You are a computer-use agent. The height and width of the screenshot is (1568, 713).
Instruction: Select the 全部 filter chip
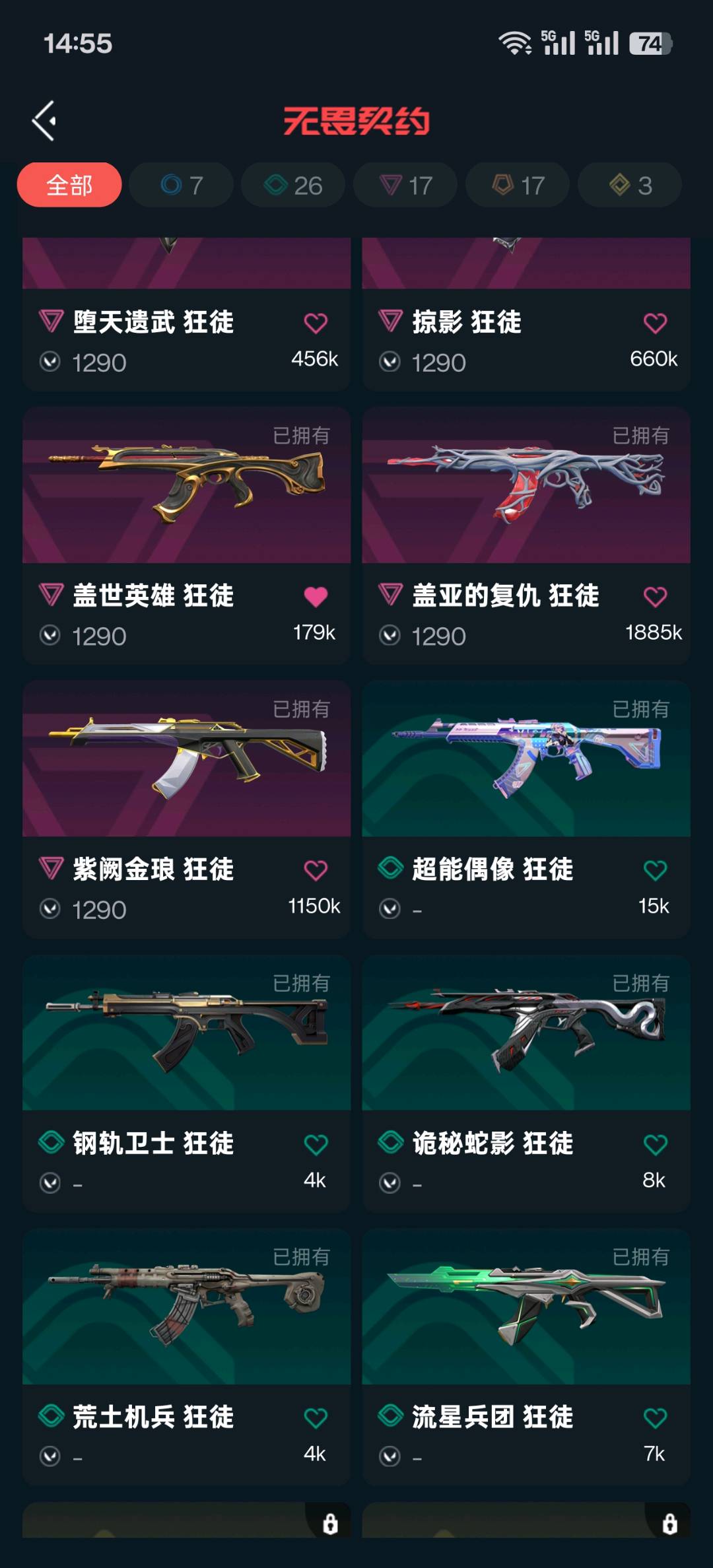point(69,185)
